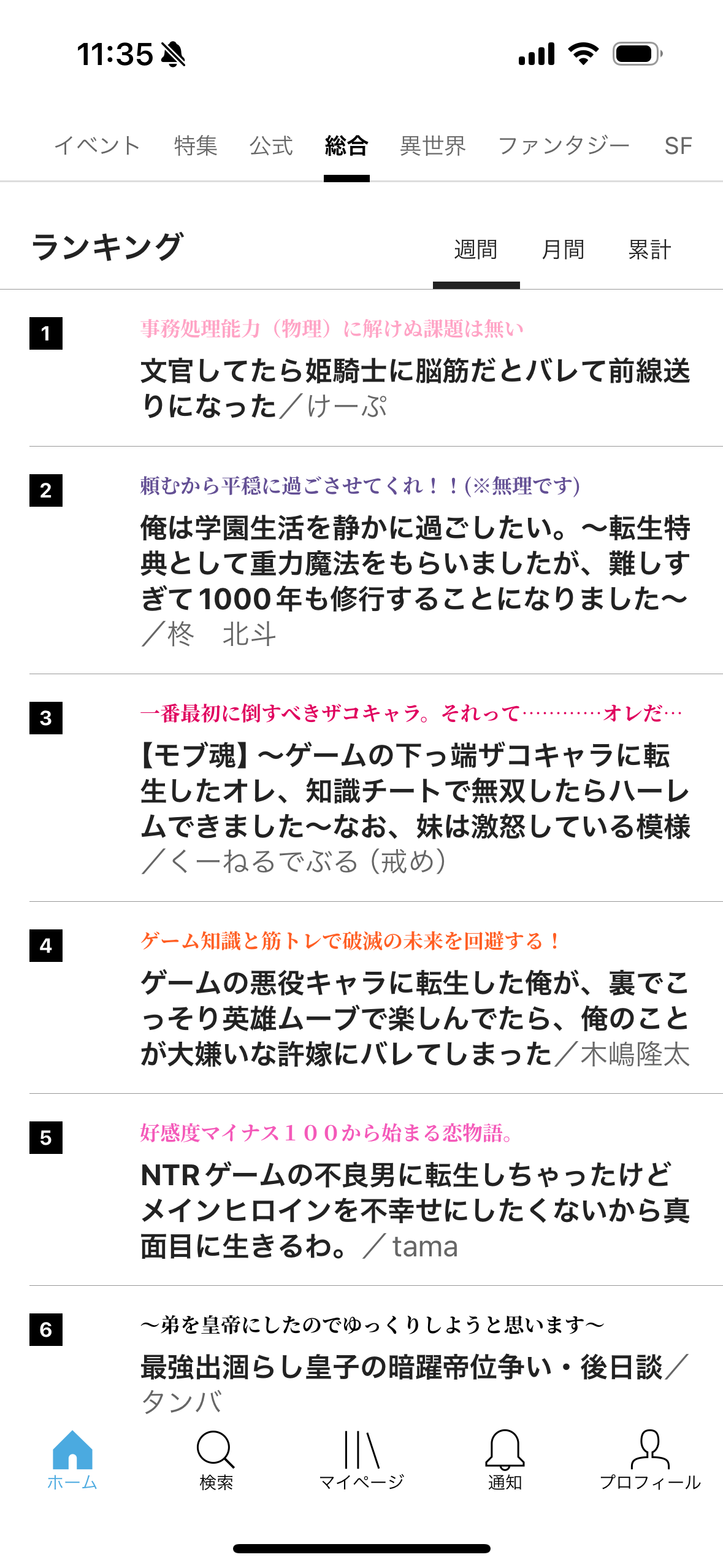Go to the ホーム tab
Screen dimensions: 723x1568
pos(72,1461)
